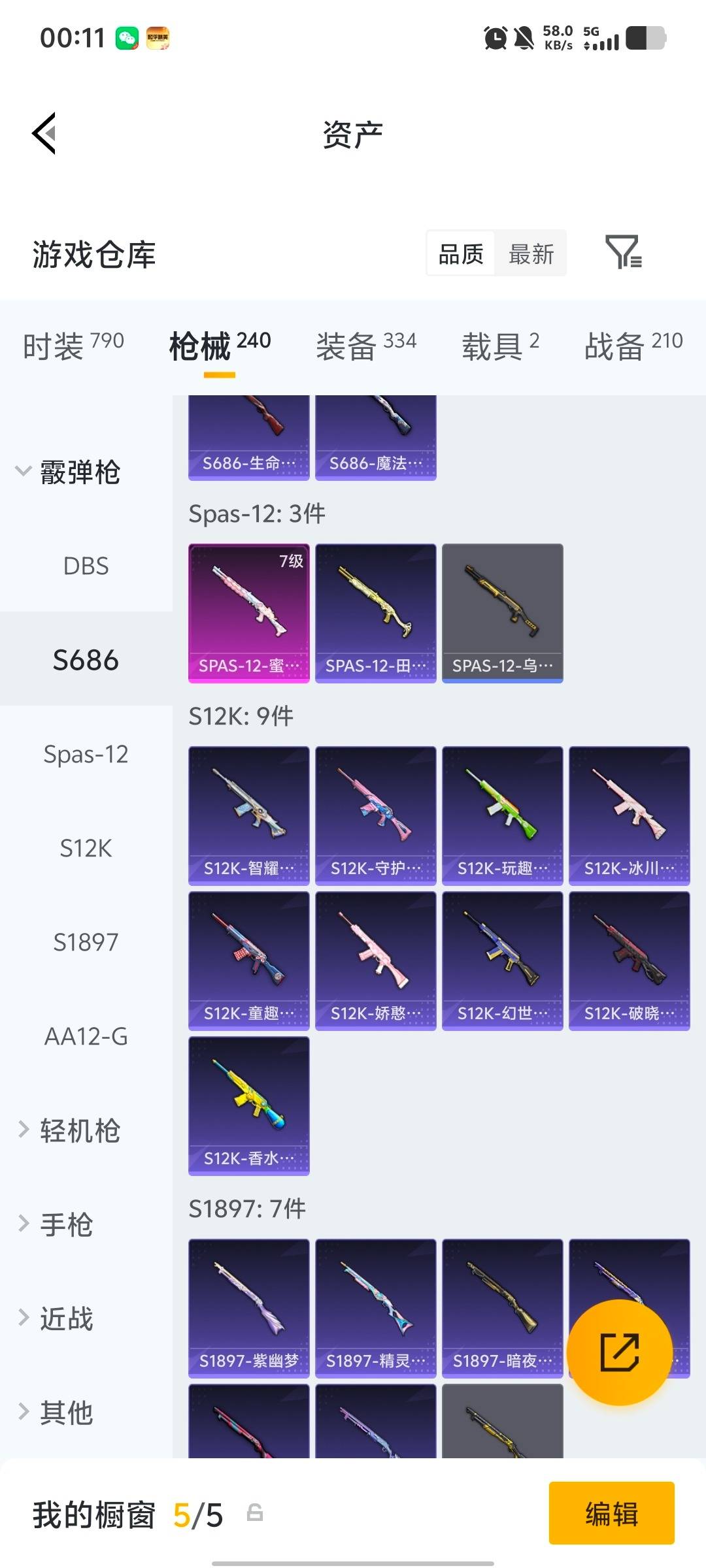
Task: Switch sorting to 品质
Action: coord(460,253)
